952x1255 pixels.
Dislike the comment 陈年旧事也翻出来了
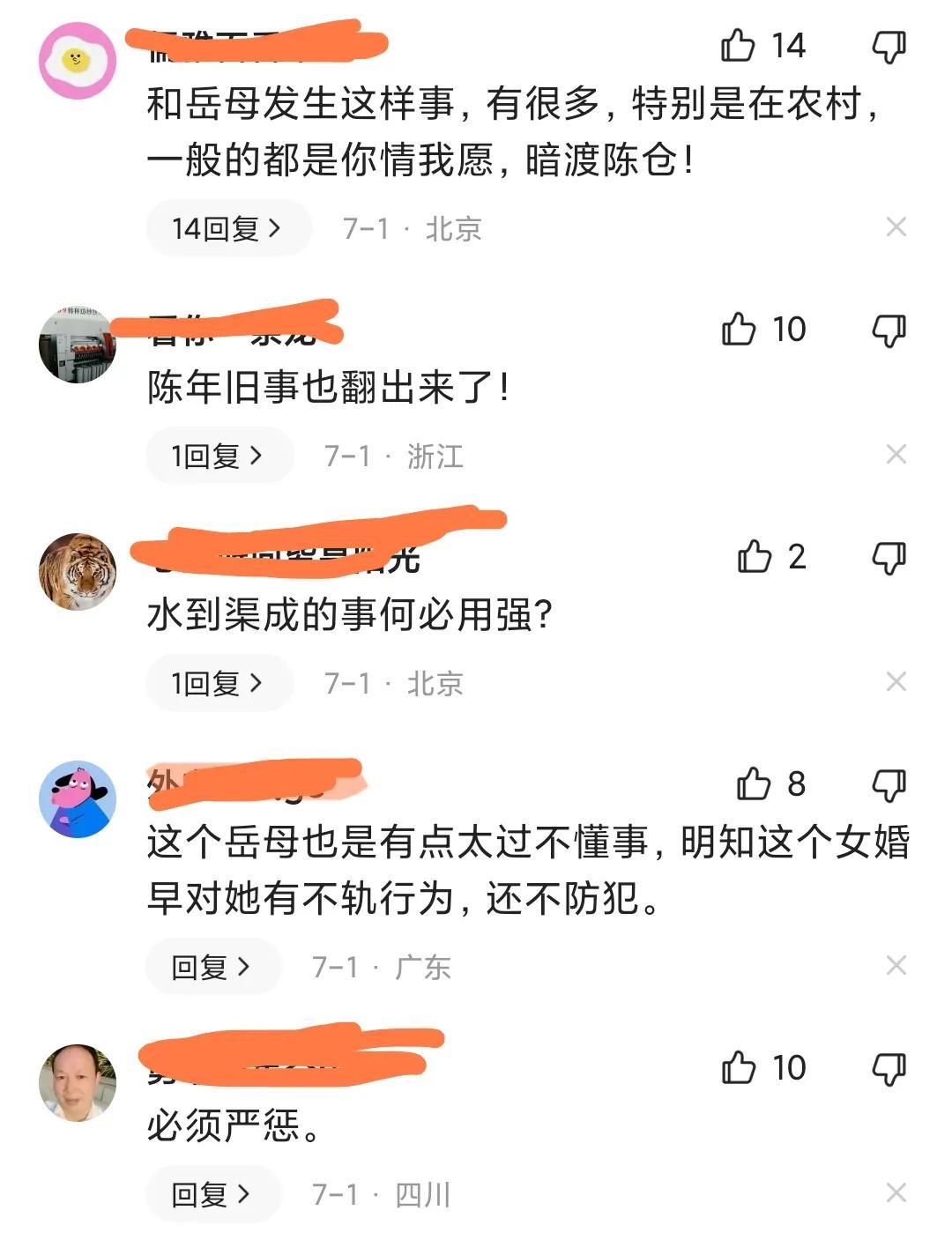(x=889, y=330)
